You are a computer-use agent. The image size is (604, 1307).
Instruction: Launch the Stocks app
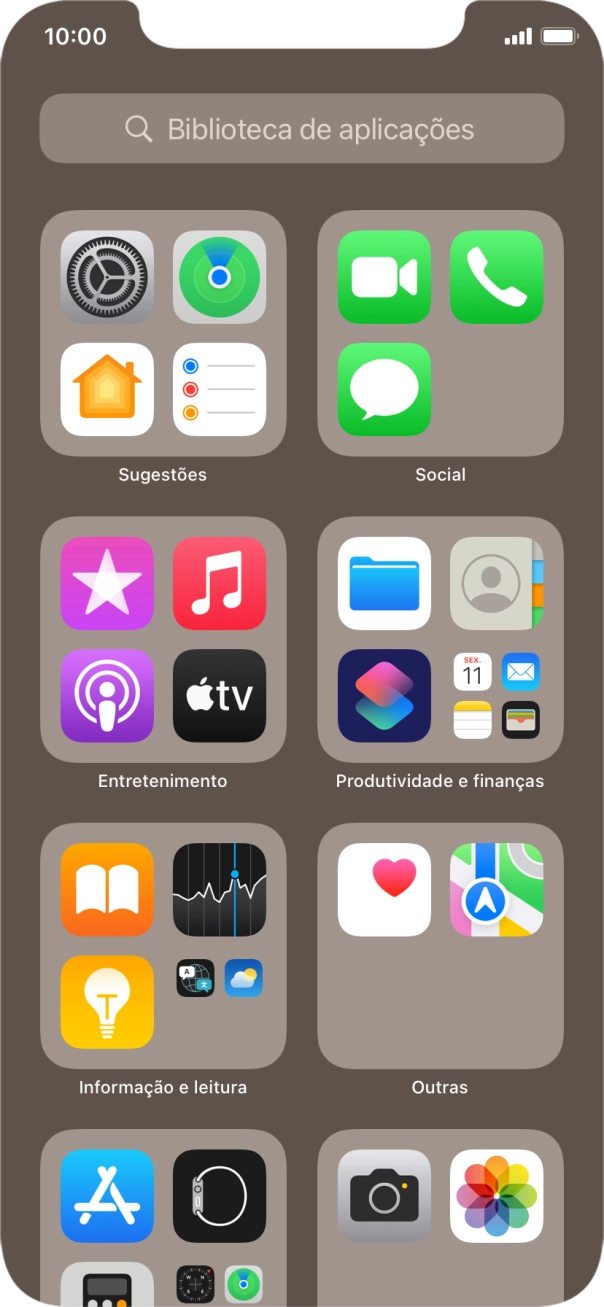(x=220, y=890)
